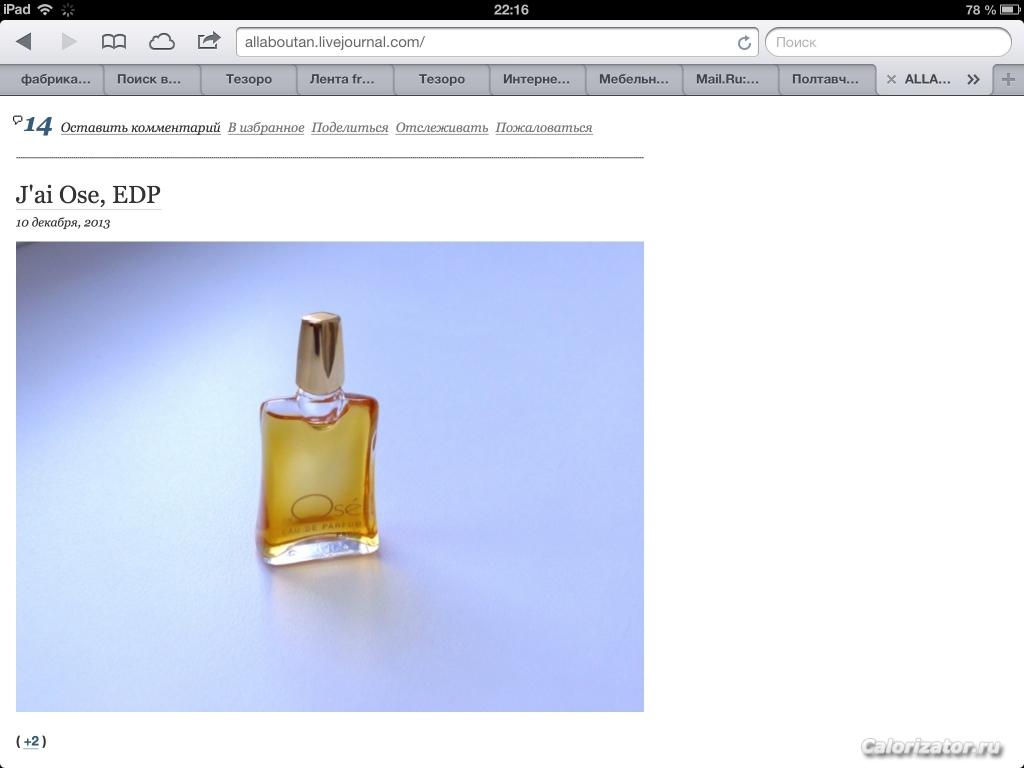
Task: Add a new tab with plus
Action: click(1008, 79)
